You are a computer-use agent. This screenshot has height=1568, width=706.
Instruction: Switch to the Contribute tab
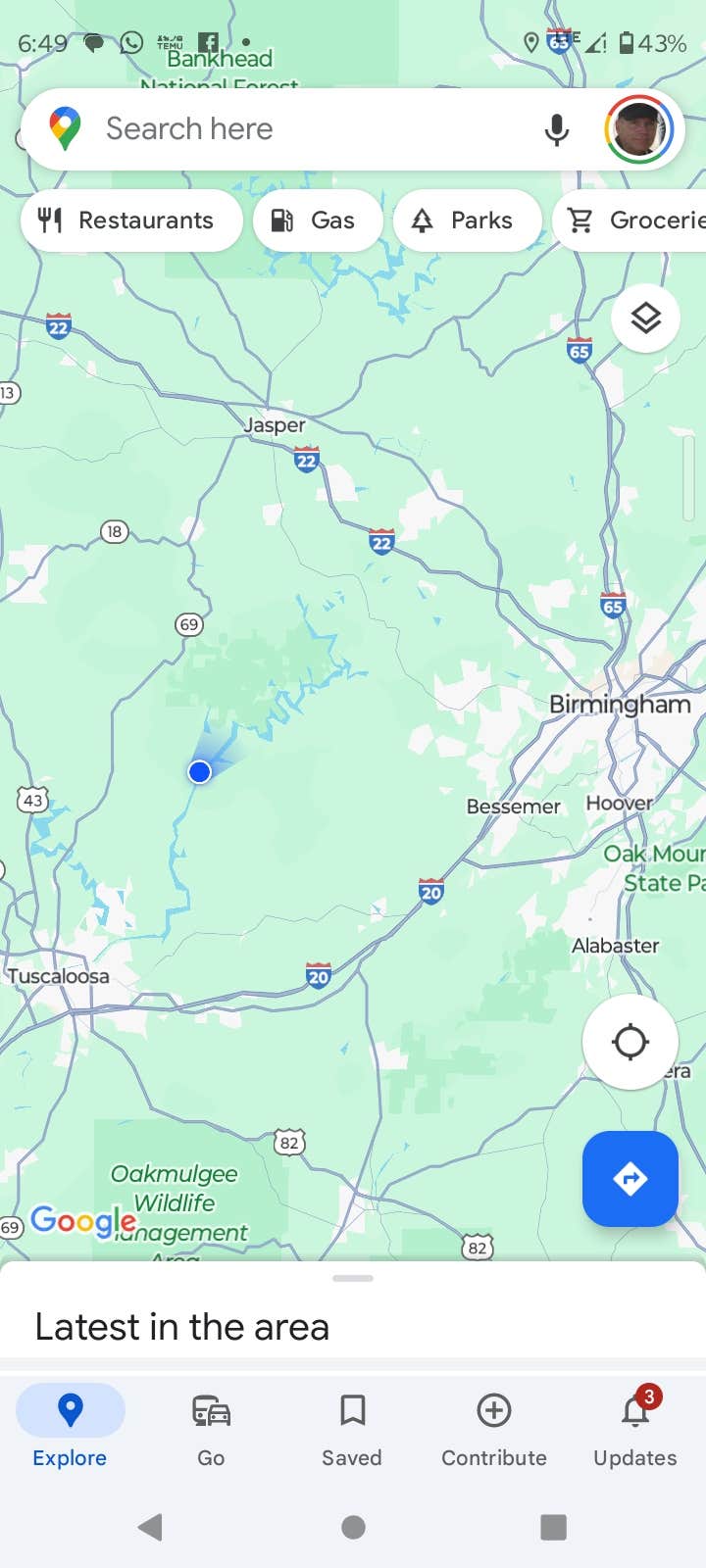493,1427
